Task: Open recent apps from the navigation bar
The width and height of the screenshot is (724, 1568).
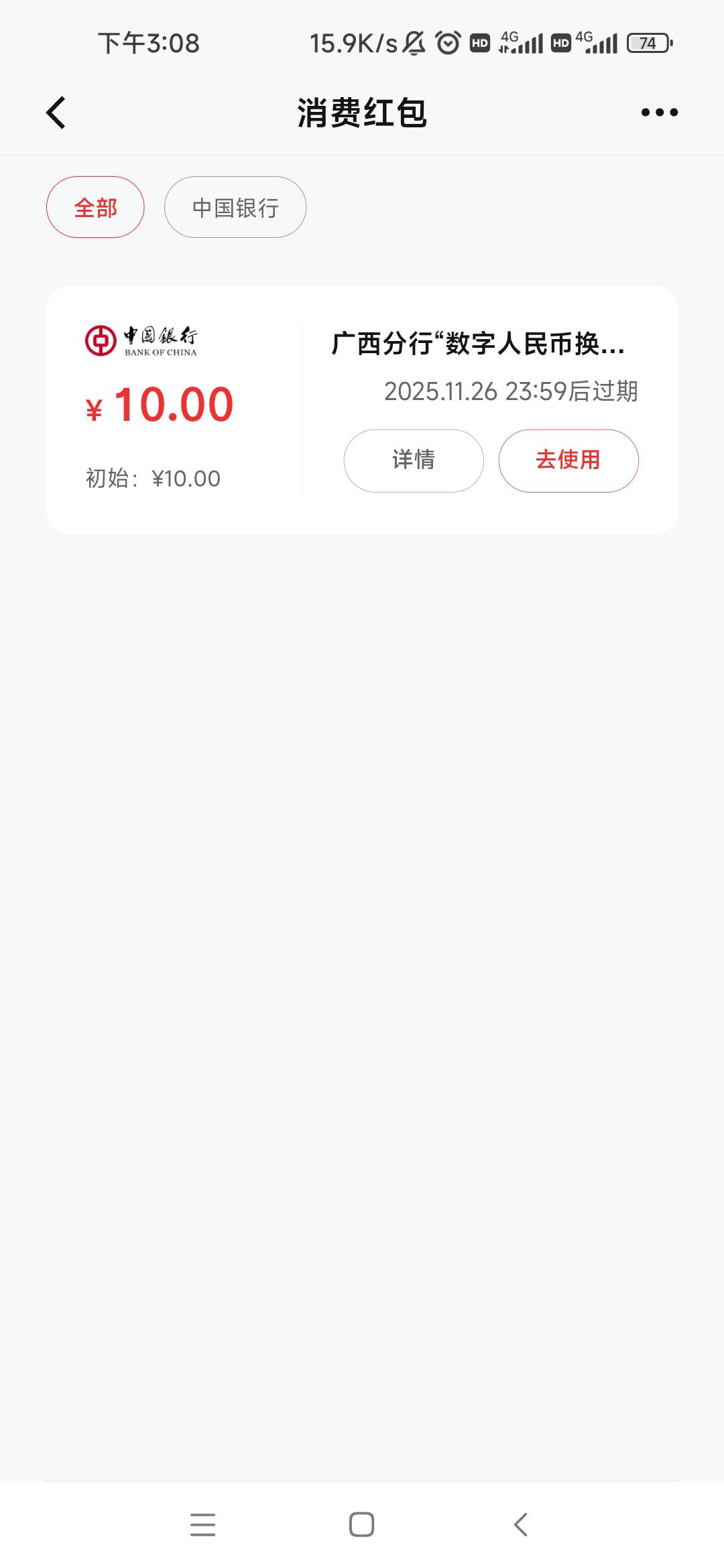Action: point(202,1524)
